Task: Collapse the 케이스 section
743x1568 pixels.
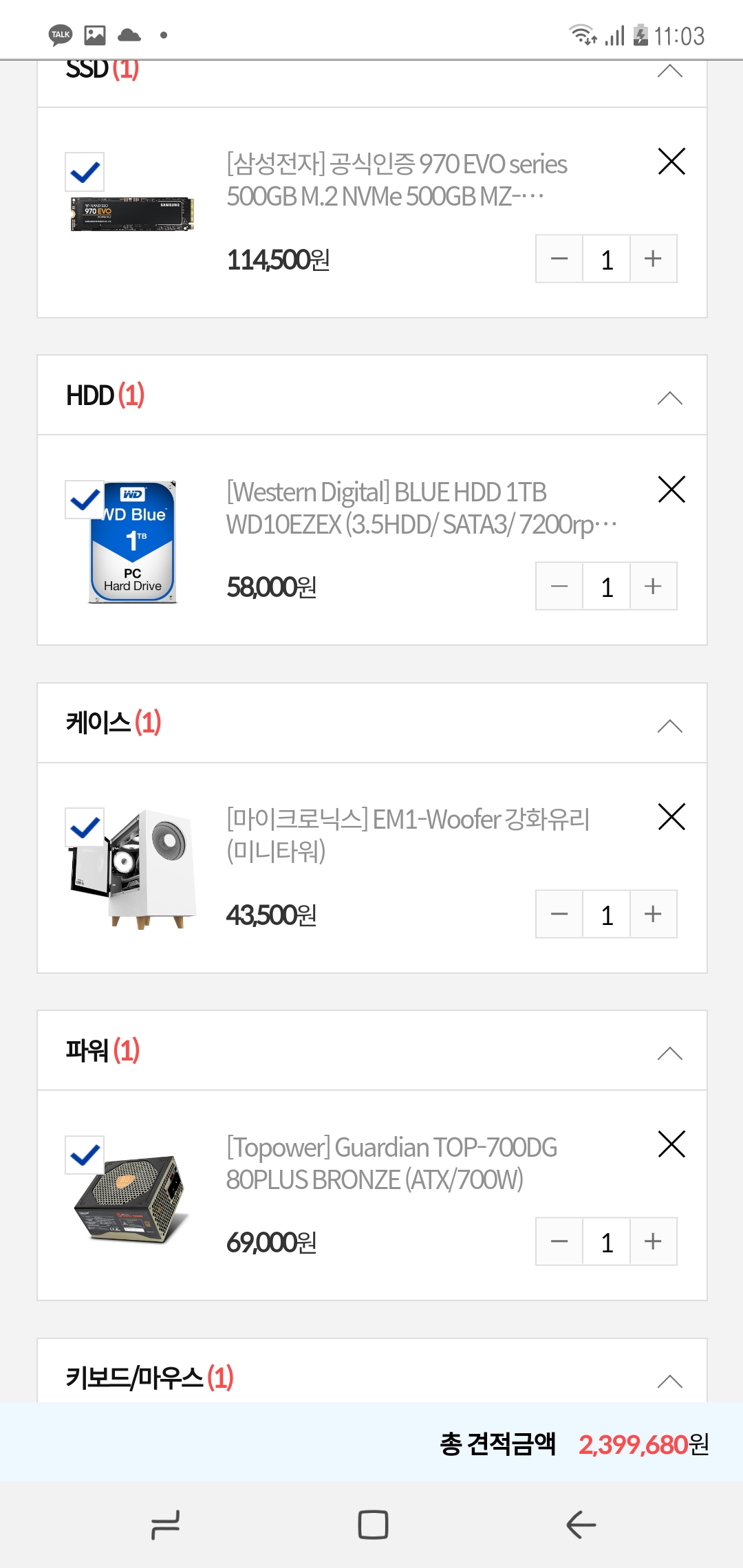Action: tap(669, 726)
